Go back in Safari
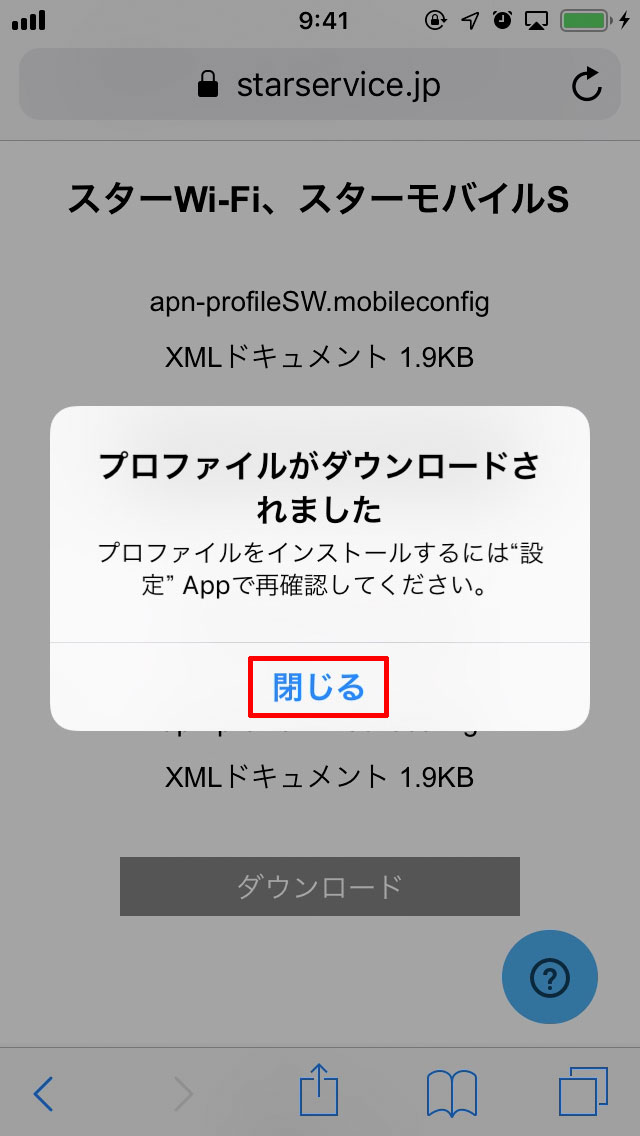This screenshot has height=1136, width=640. click(44, 1093)
